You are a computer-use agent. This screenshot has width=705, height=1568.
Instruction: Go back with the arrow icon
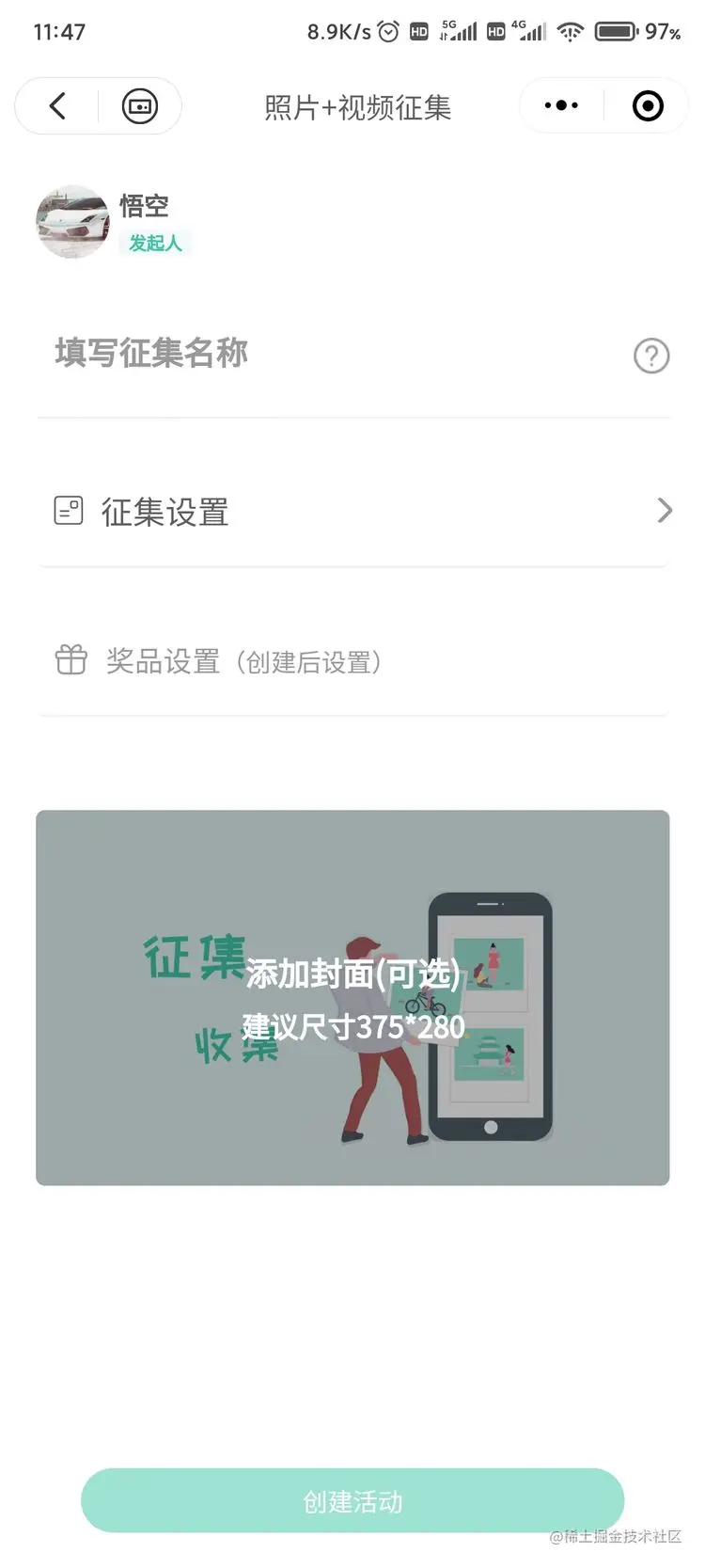[57, 106]
